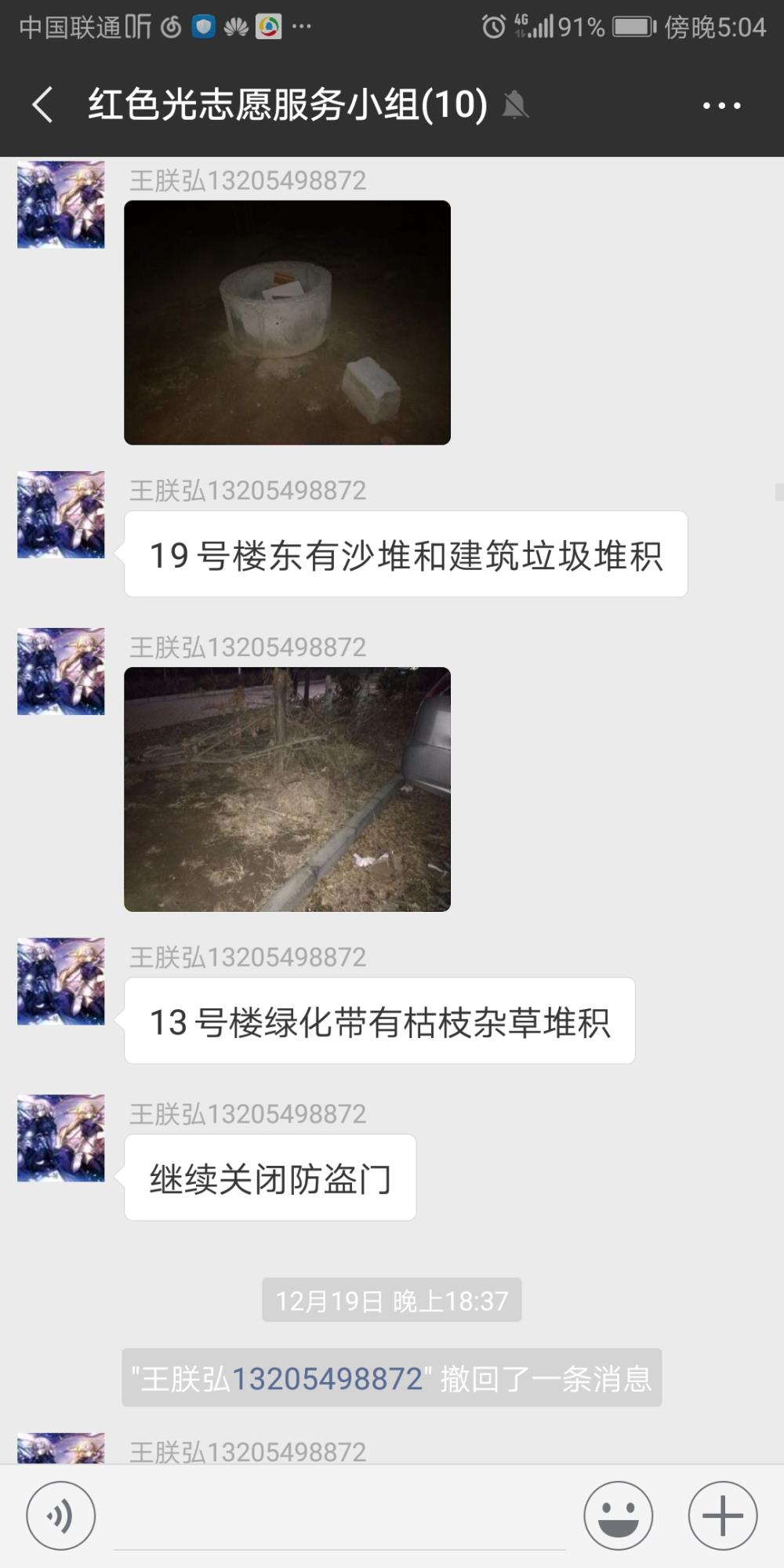Open group chat info via three-dot menu

point(721,105)
